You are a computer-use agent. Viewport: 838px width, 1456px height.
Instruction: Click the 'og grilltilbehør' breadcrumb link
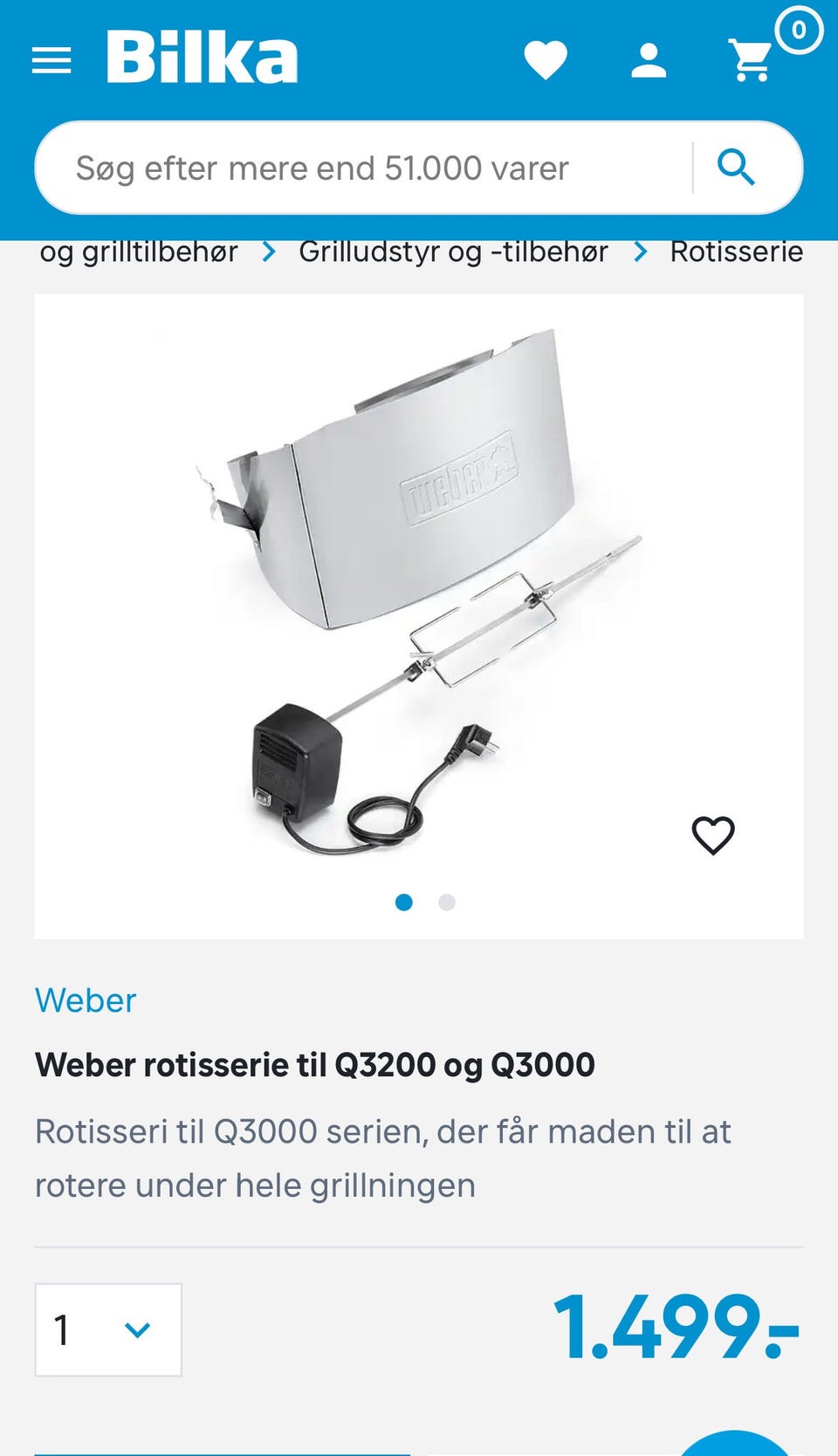(x=139, y=251)
